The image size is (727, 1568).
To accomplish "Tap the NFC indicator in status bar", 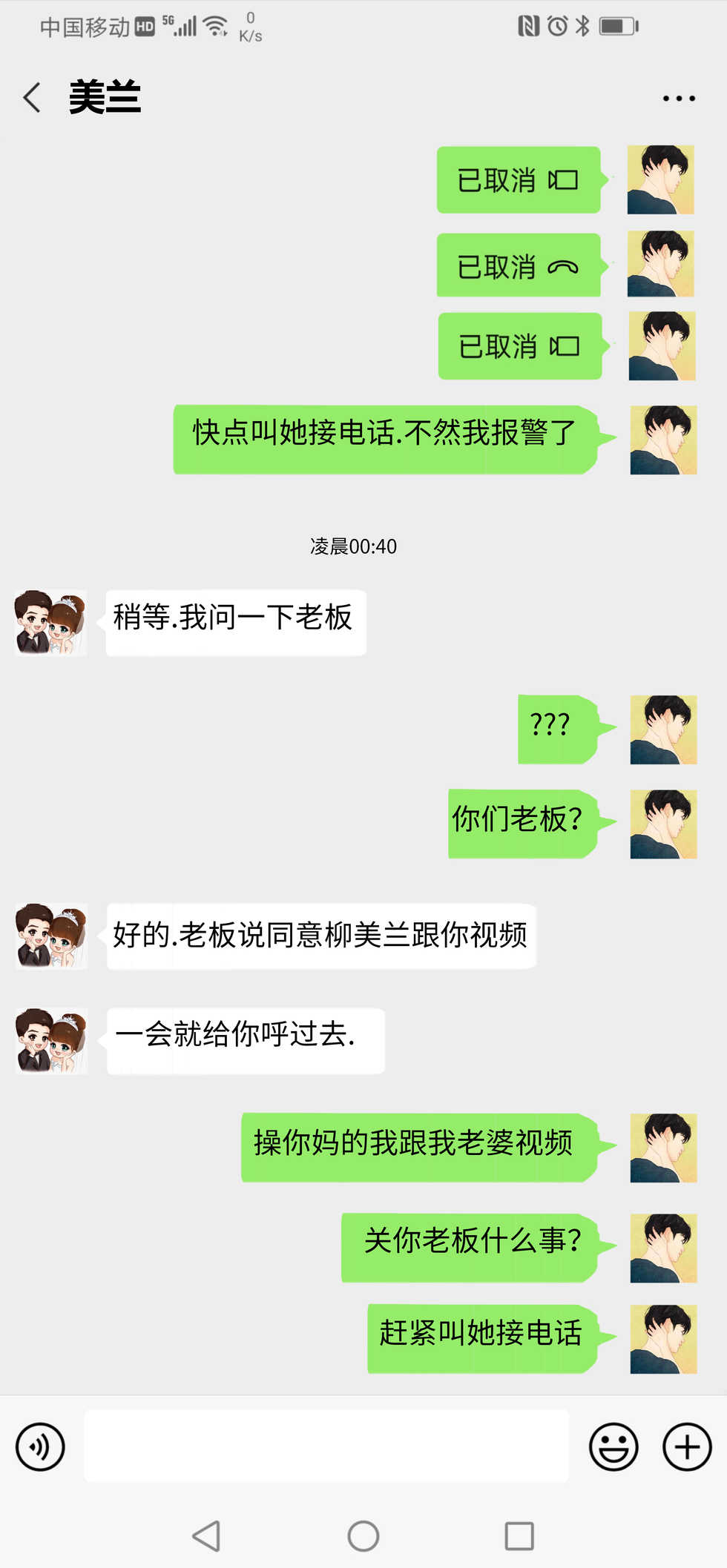I will [x=527, y=24].
